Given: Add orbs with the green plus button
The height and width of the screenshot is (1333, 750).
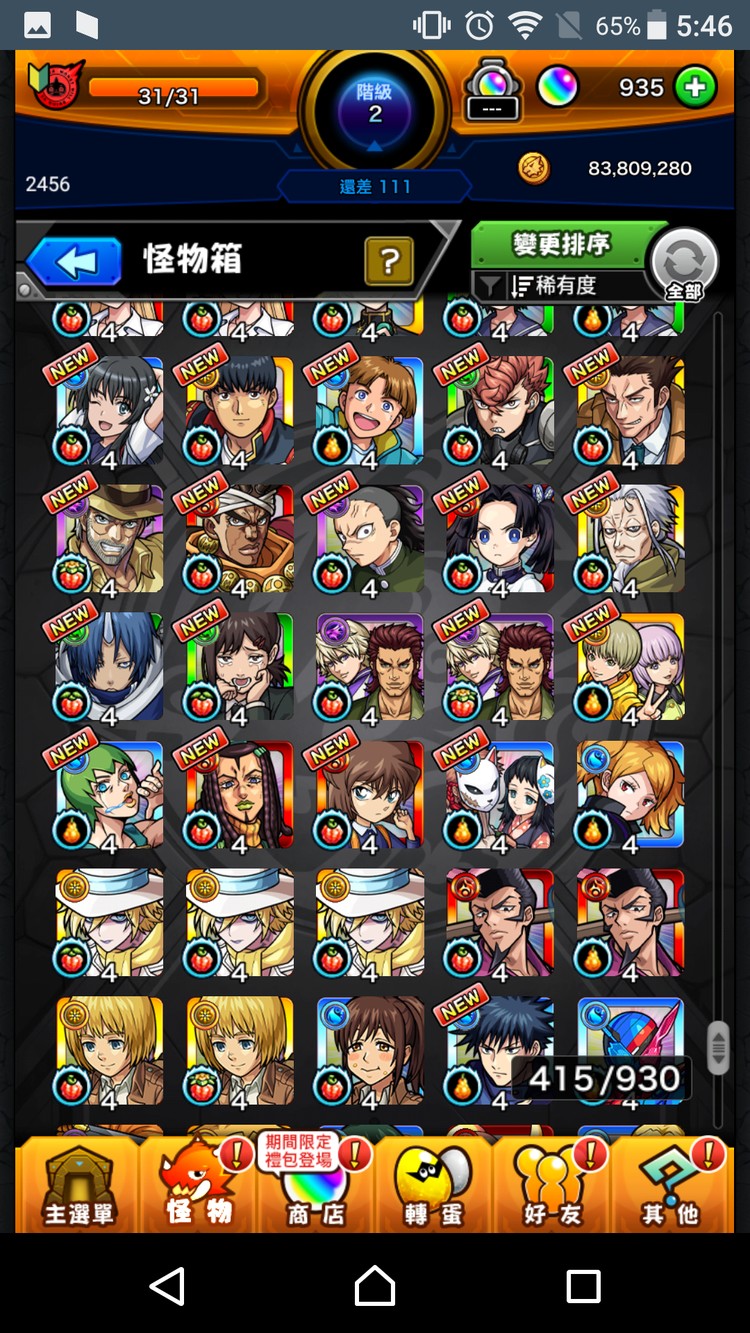Looking at the screenshot, I should coord(695,88).
